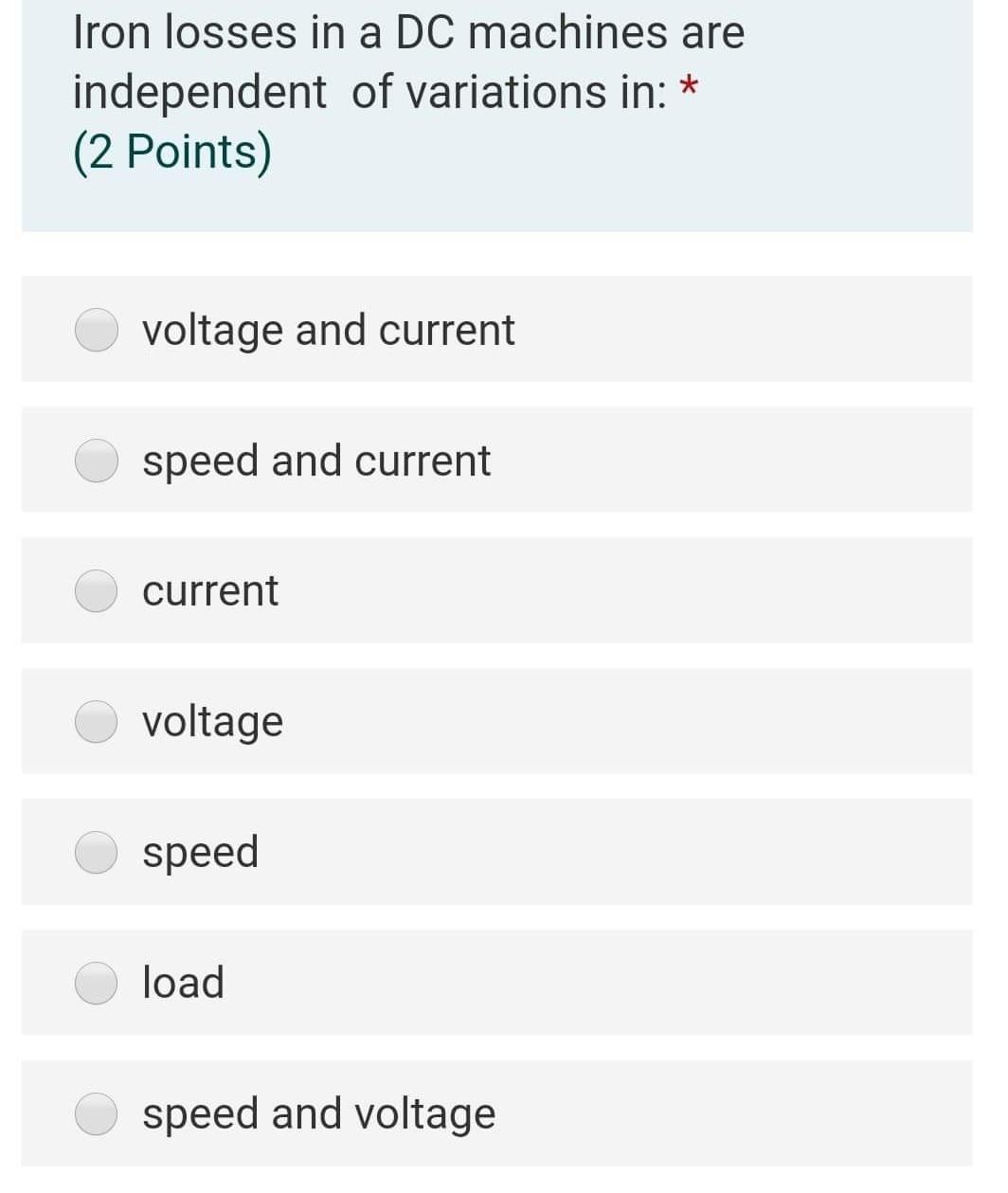Screen dimensions: 1008x1193
Task: Click the "voltage and current" answer label
Action: [x=328, y=330]
